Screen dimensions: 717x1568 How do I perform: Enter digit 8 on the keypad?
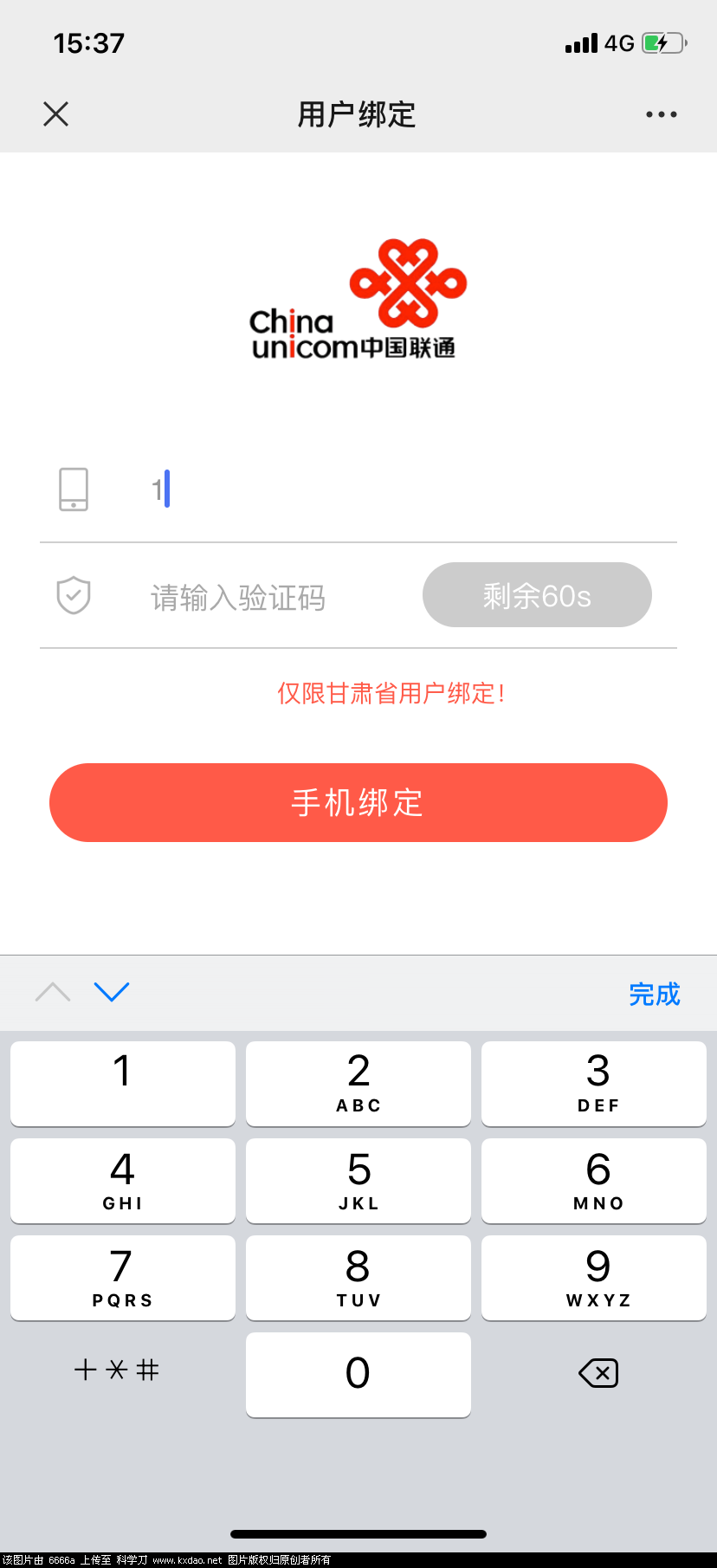tap(358, 1277)
